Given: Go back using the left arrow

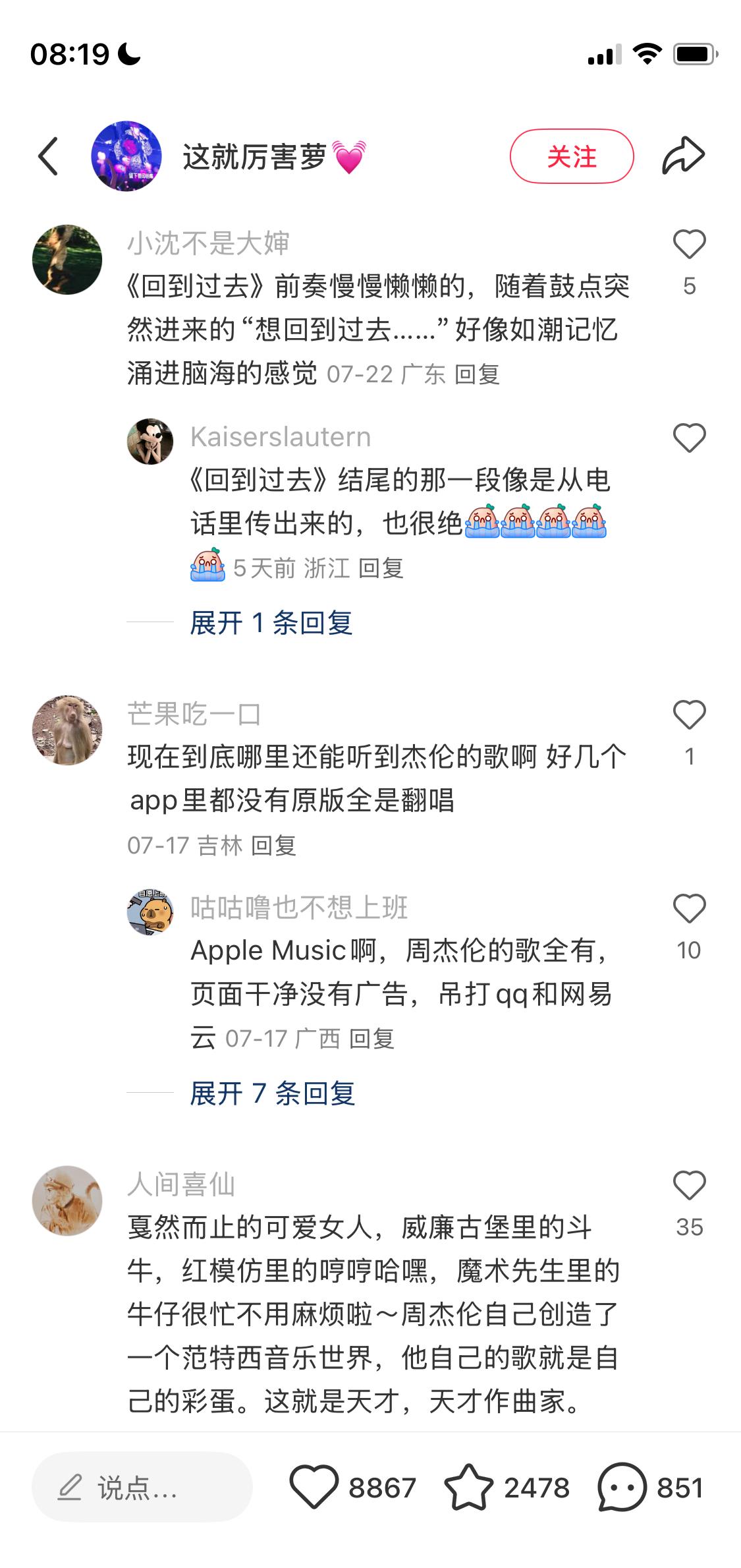Looking at the screenshot, I should point(48,156).
